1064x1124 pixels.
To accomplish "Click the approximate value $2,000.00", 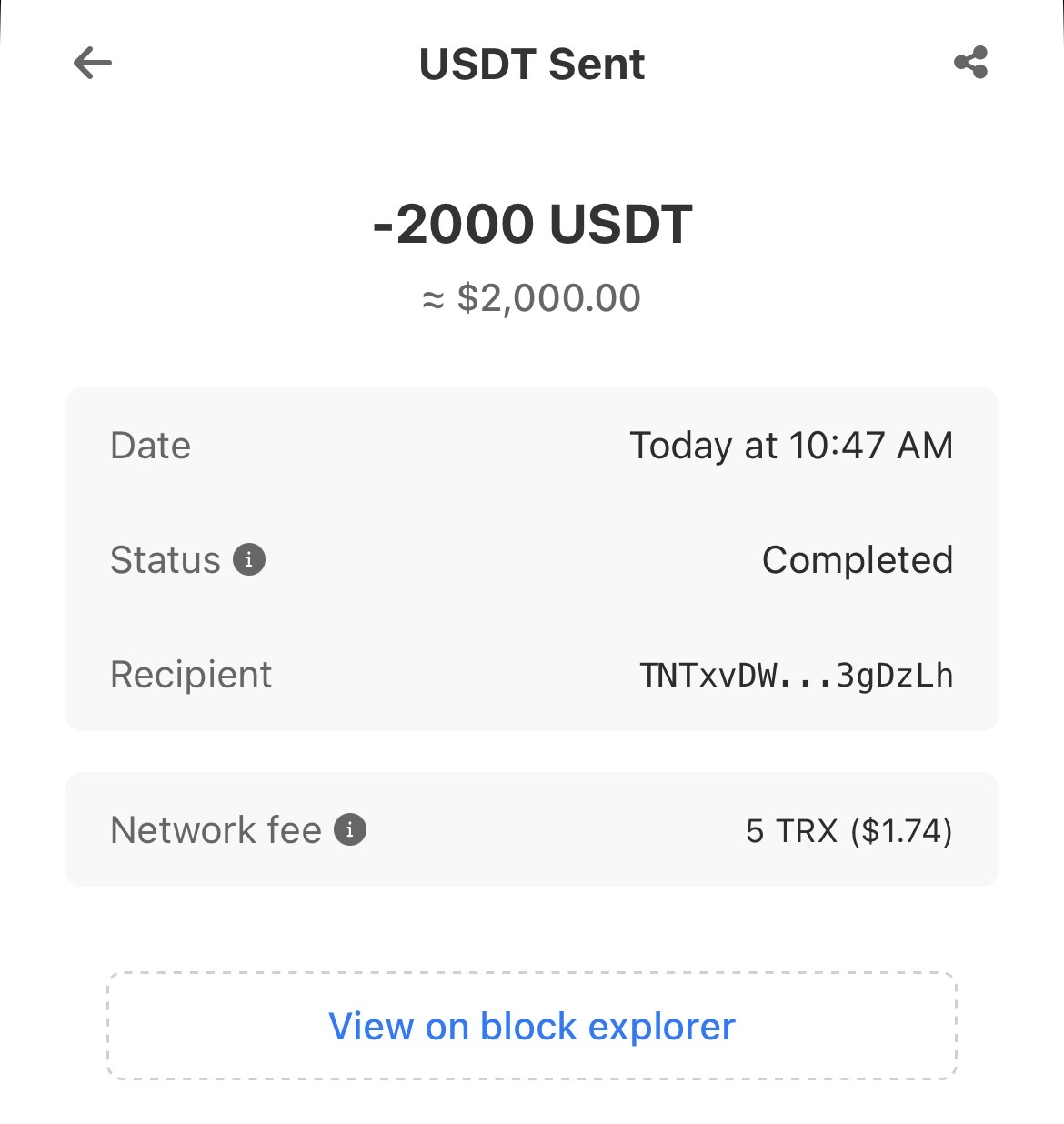I will pyautogui.click(x=531, y=296).
